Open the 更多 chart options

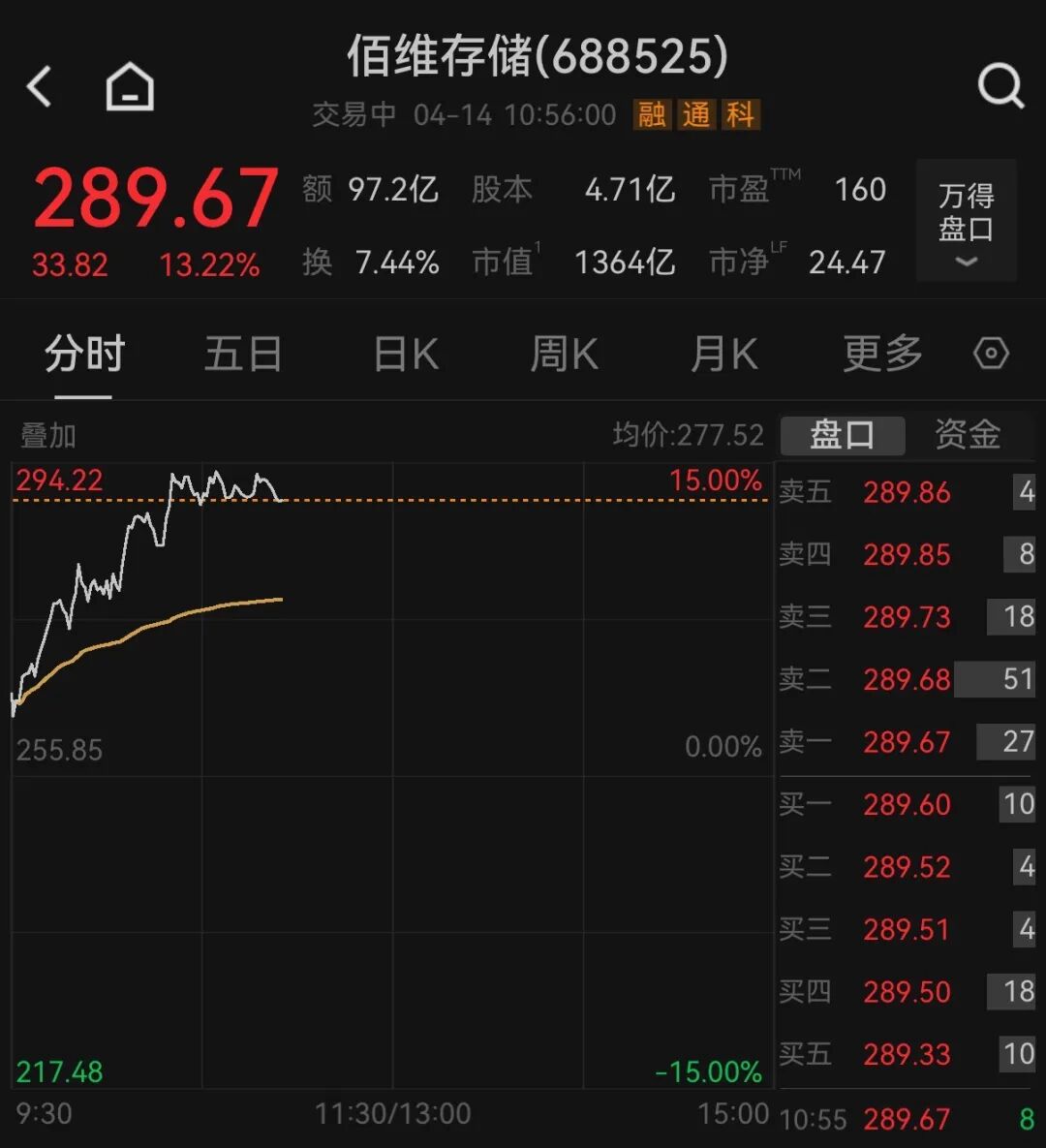coord(881,355)
